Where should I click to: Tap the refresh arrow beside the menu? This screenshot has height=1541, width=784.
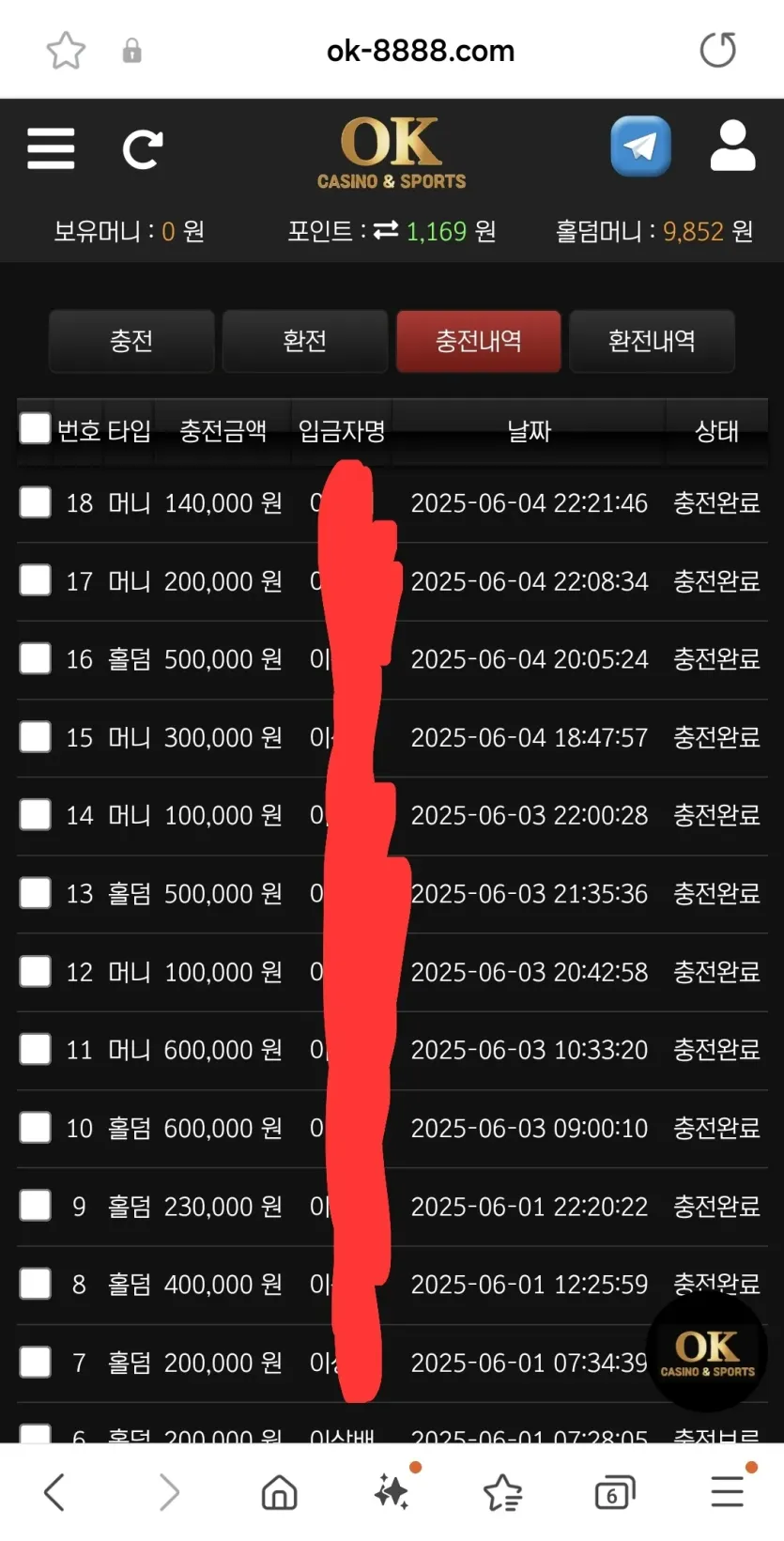coord(143,148)
